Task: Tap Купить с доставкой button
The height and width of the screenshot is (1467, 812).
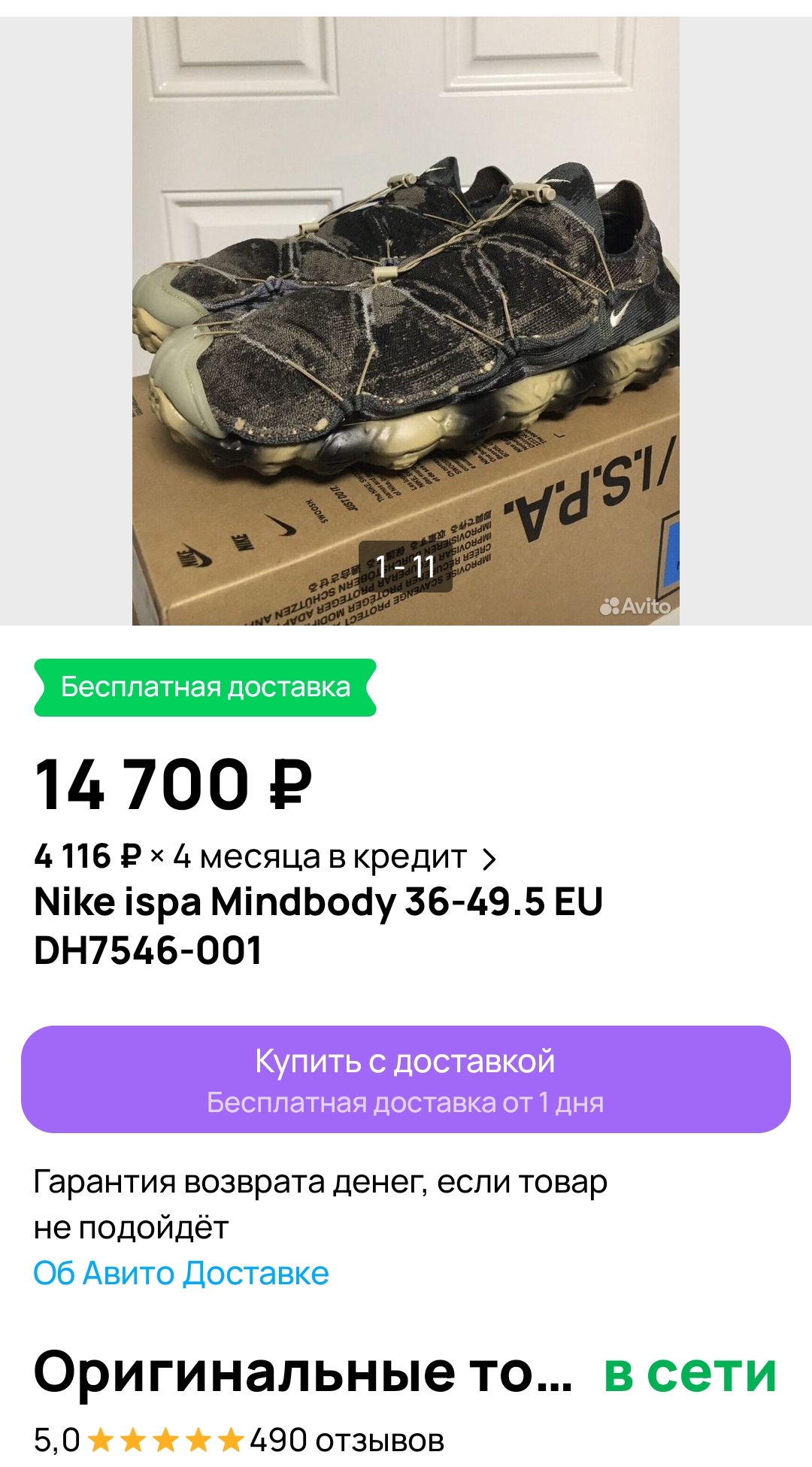Action: pyautogui.click(x=406, y=1079)
